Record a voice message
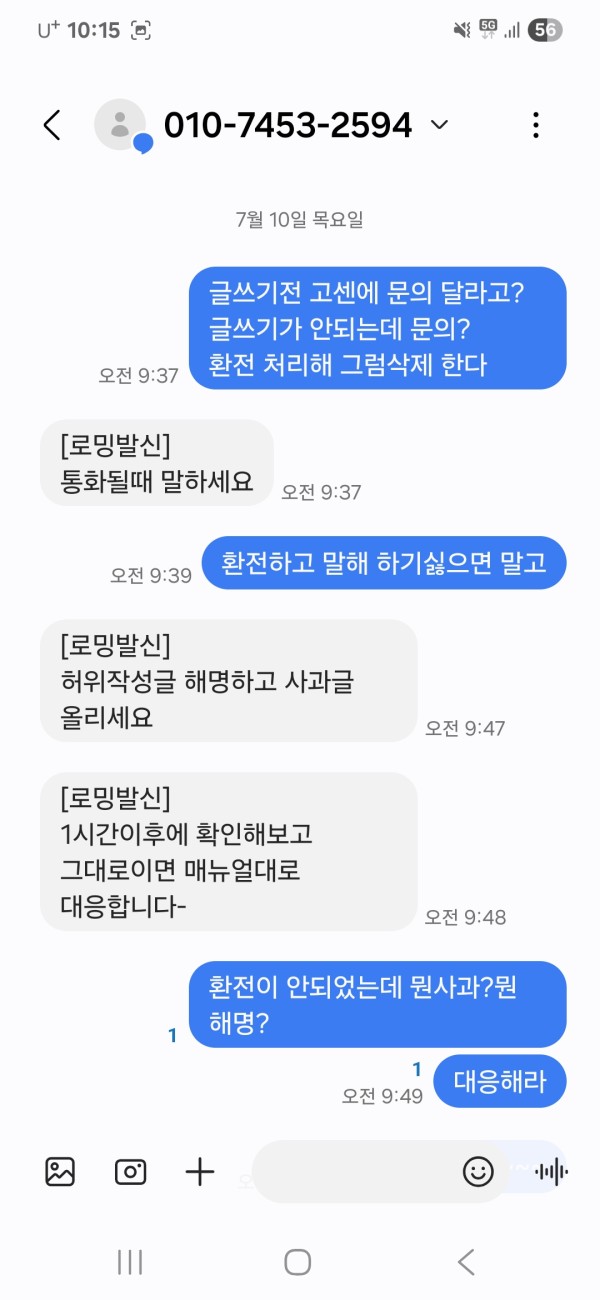This screenshot has height=1300, width=600. [551, 1171]
